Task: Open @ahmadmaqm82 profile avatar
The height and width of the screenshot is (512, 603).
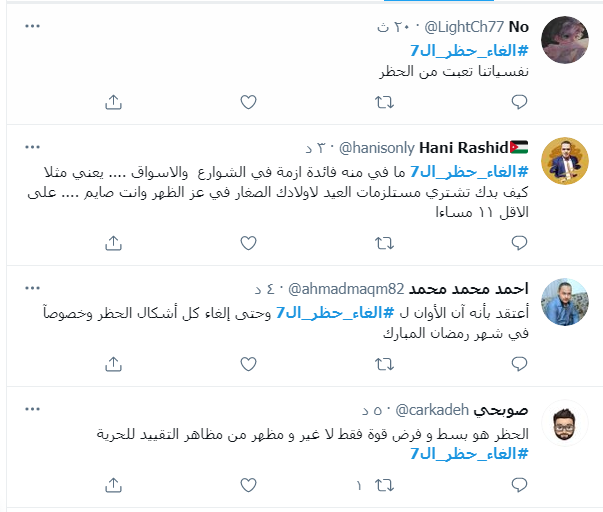Action: tap(564, 301)
